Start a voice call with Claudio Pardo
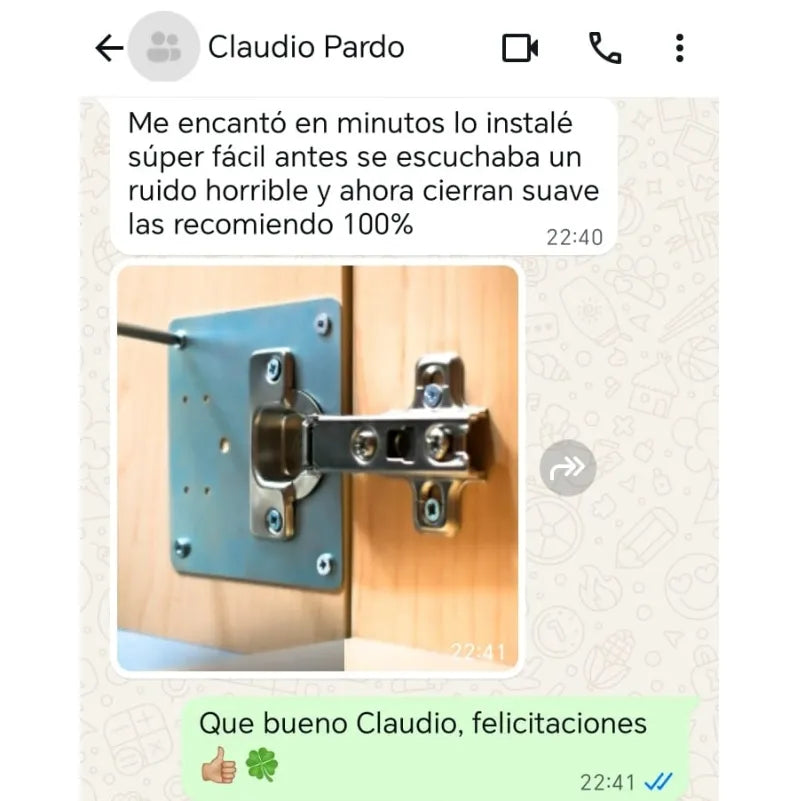799x801 pixels. (604, 48)
